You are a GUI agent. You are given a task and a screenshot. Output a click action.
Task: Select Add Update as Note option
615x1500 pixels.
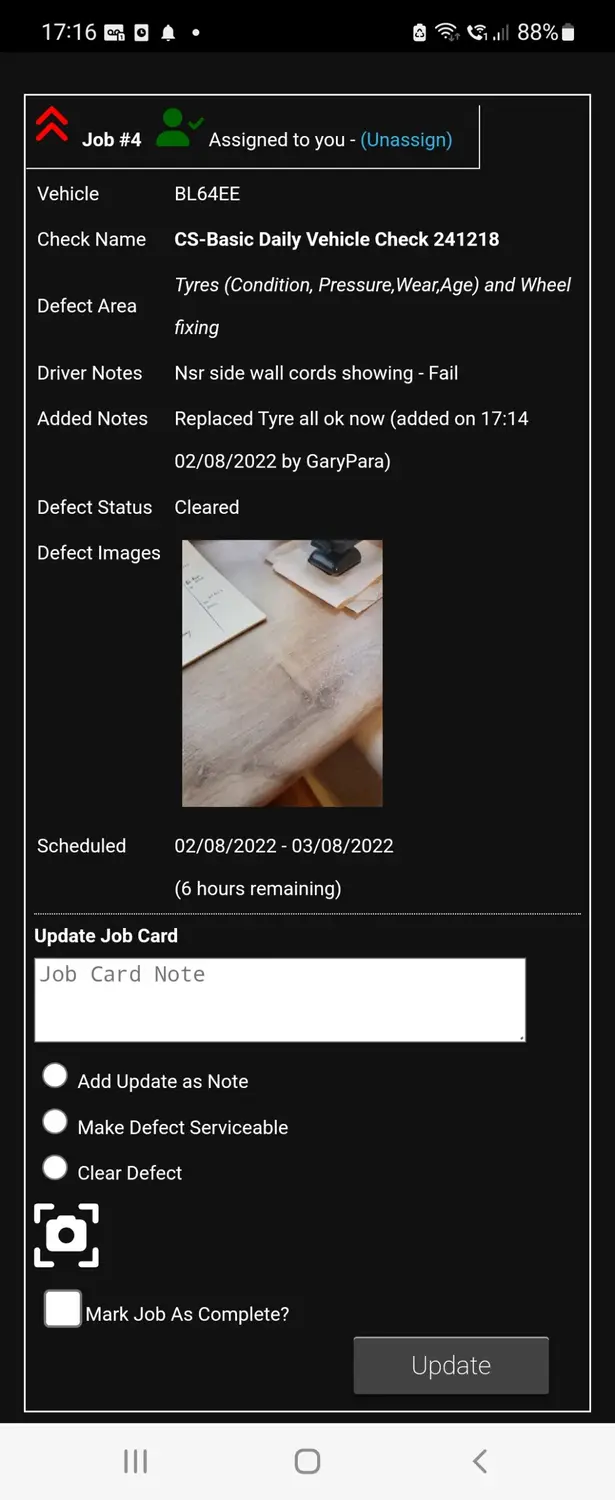[56, 1076]
